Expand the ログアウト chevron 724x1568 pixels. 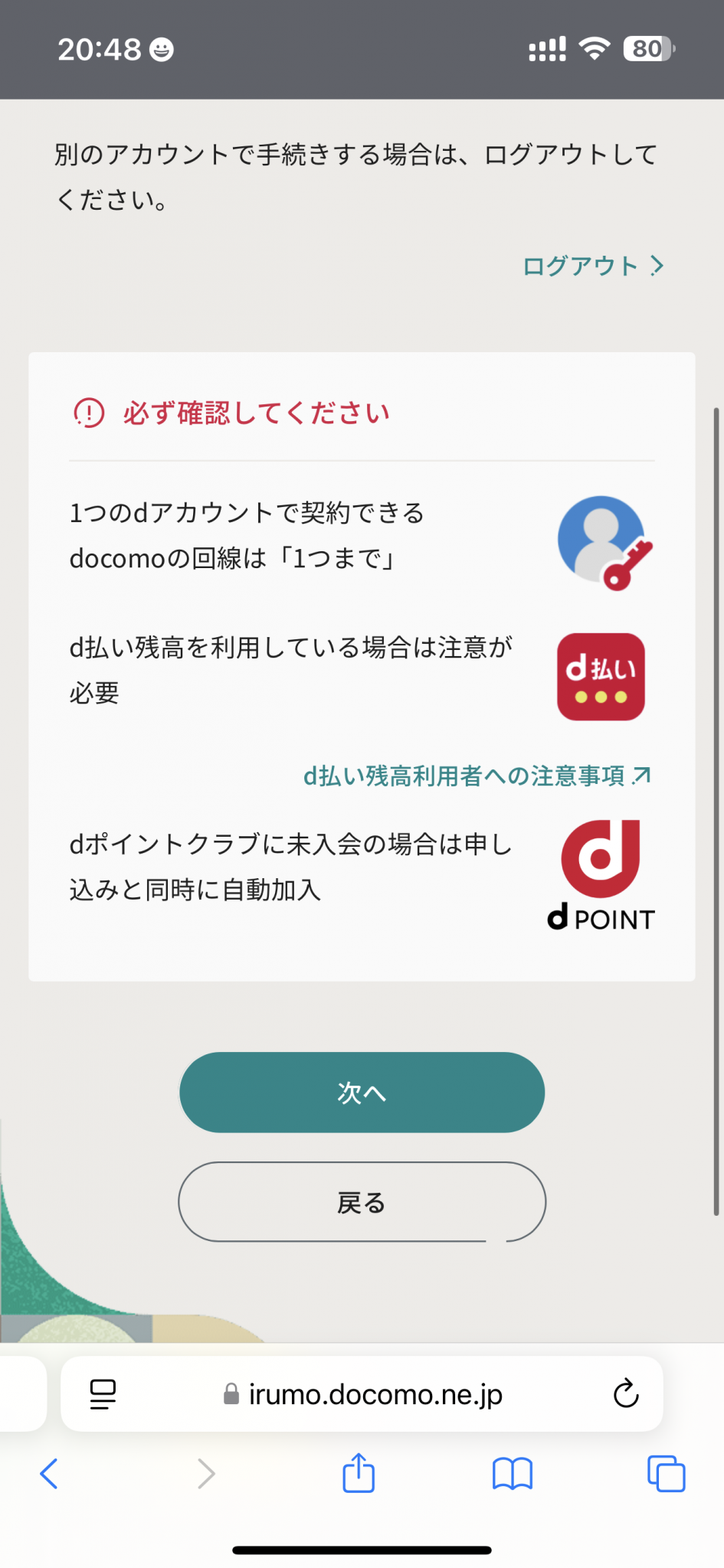[656, 266]
